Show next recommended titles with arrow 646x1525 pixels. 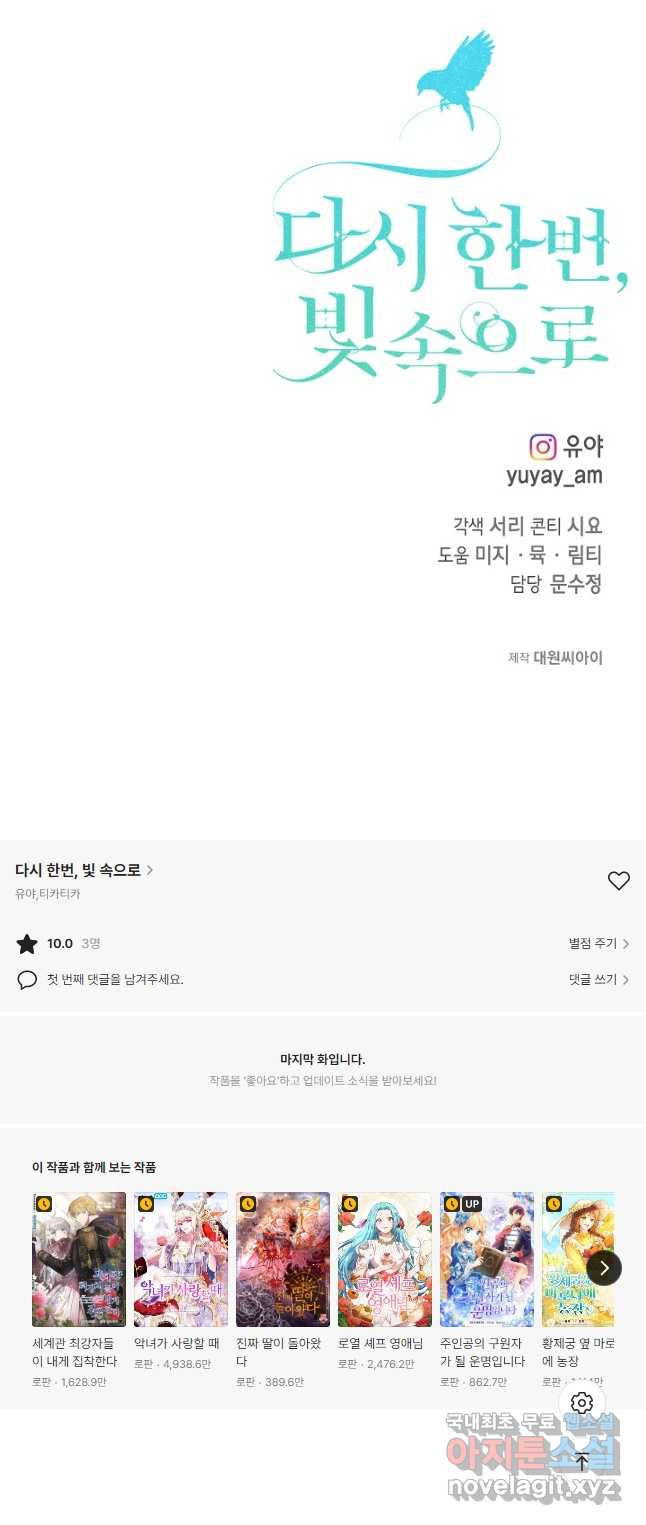pyautogui.click(x=604, y=1268)
